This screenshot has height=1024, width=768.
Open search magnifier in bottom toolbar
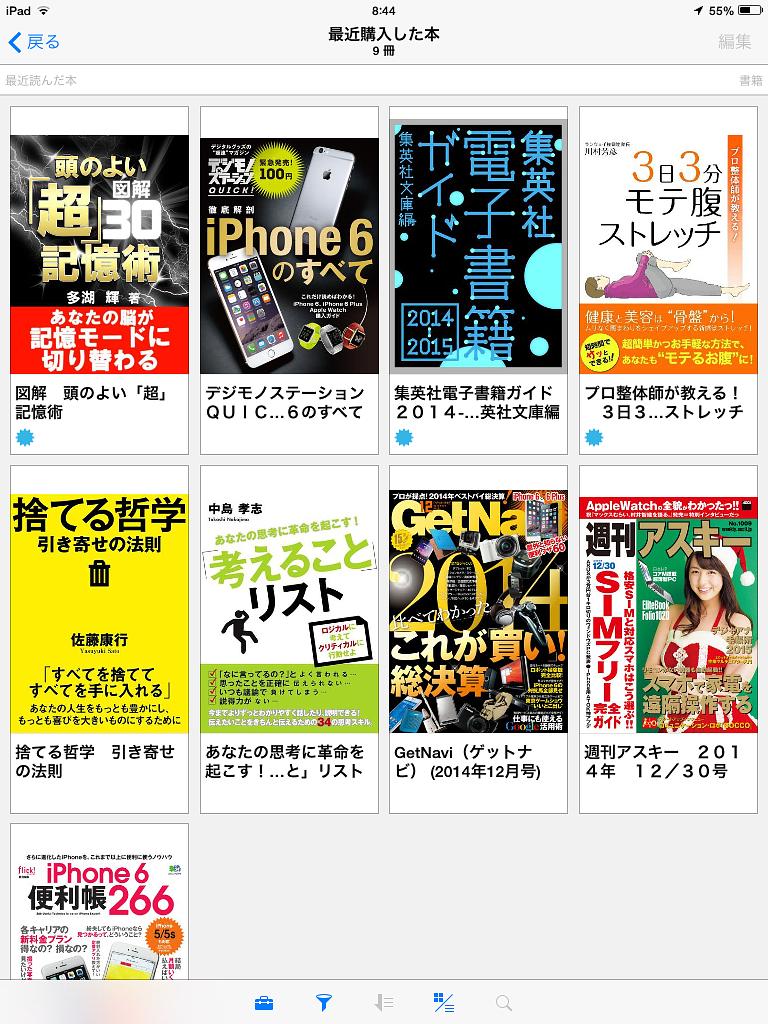point(504,1002)
